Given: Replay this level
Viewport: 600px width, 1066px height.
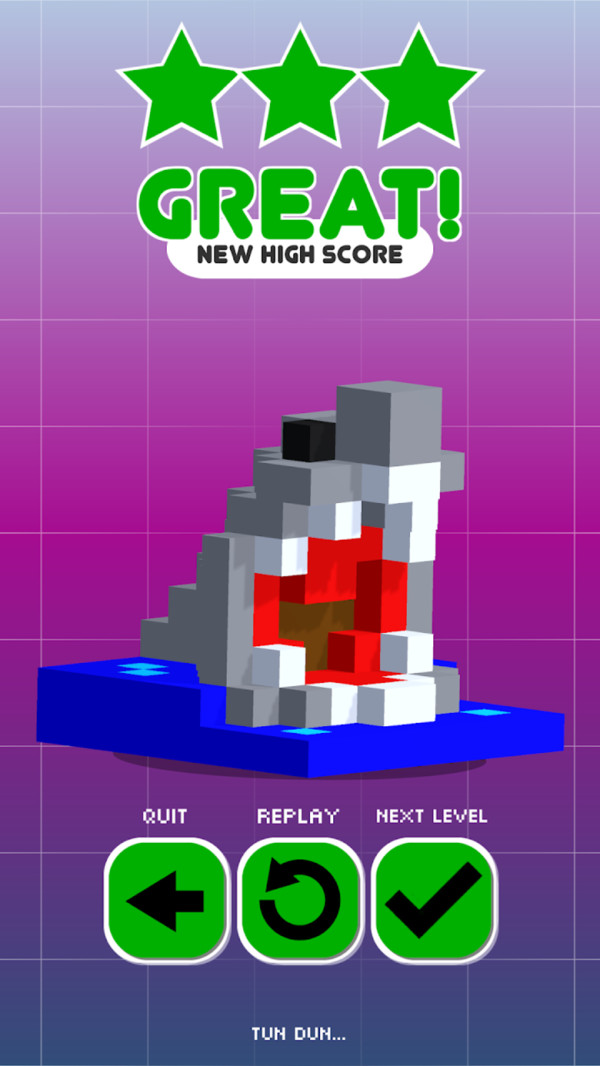Looking at the screenshot, I should 300,900.
